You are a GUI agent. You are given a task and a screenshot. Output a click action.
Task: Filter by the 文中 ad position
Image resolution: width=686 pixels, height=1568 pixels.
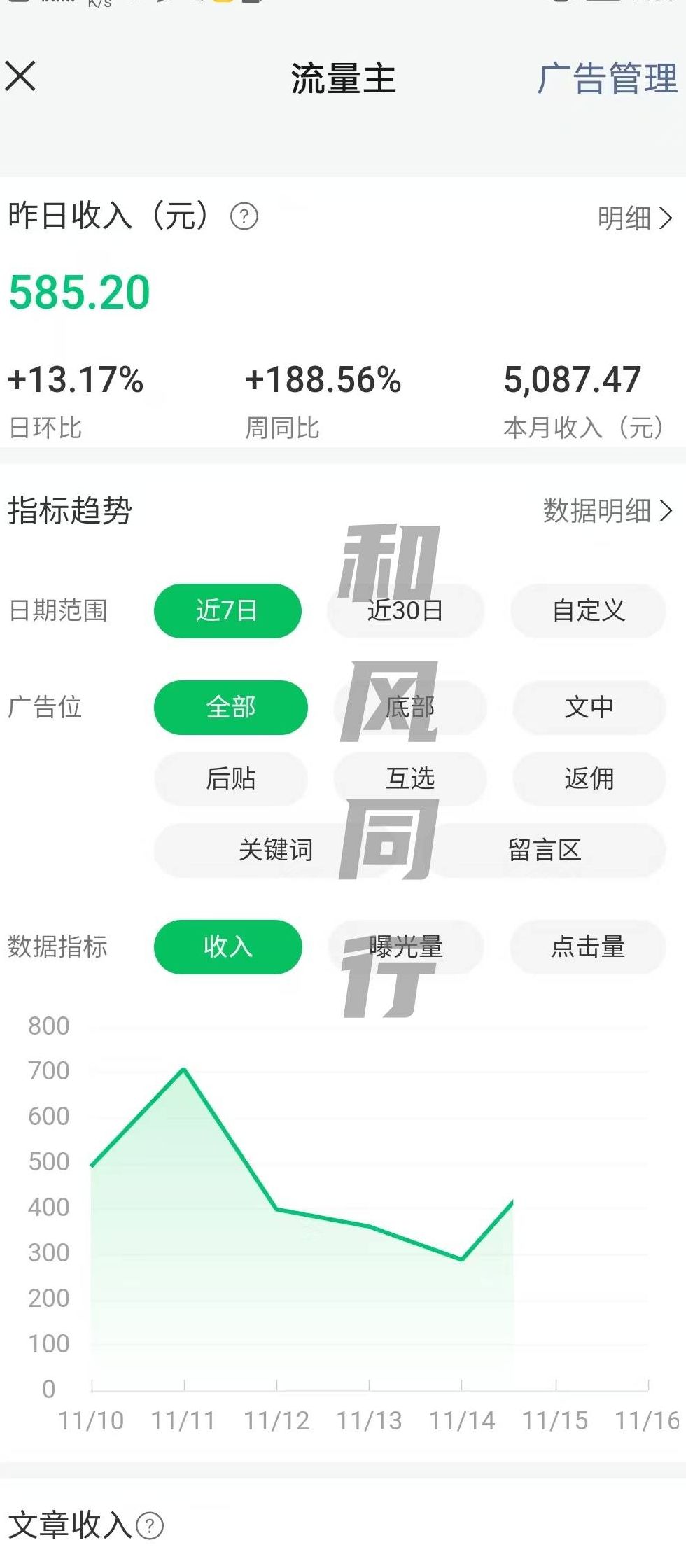[589, 707]
